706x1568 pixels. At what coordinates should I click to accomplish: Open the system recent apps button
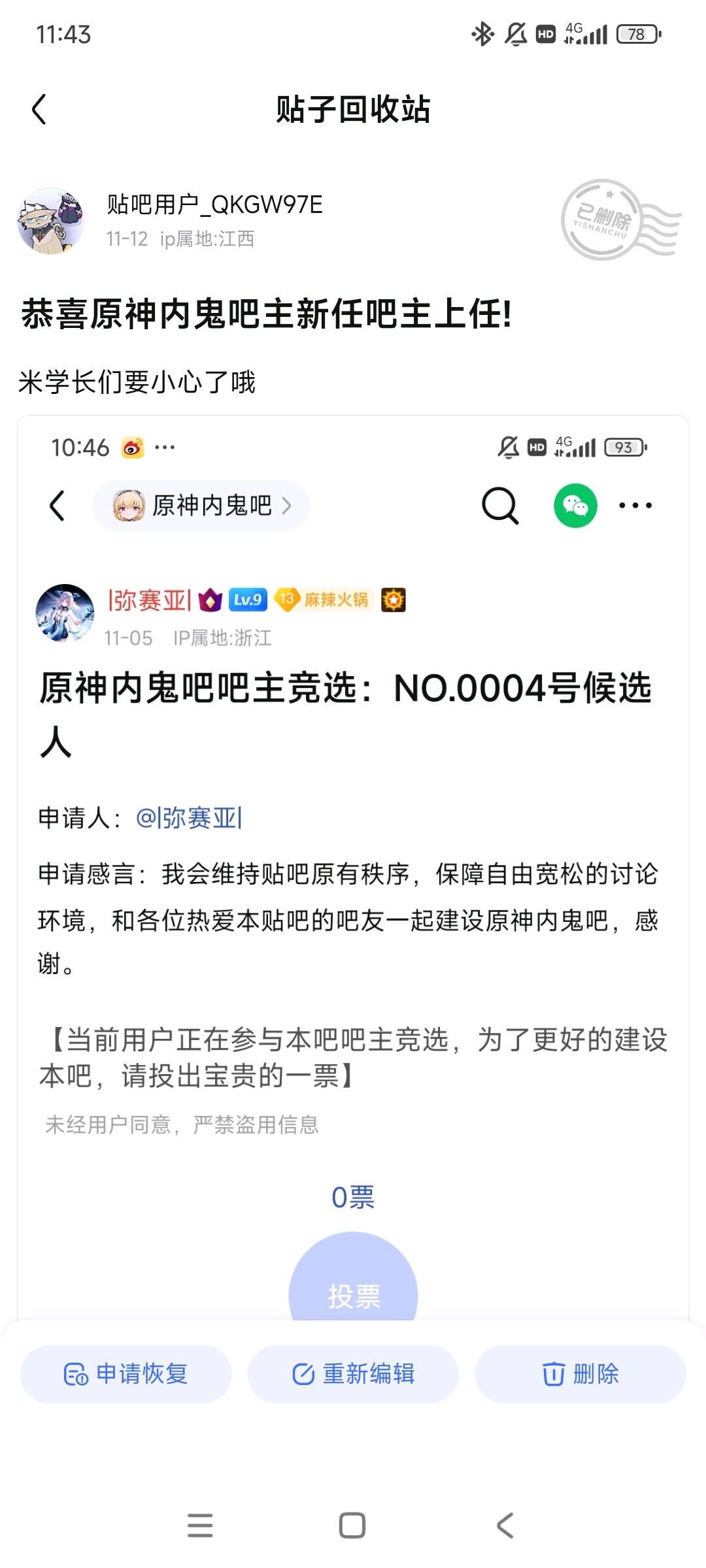coord(200,1526)
